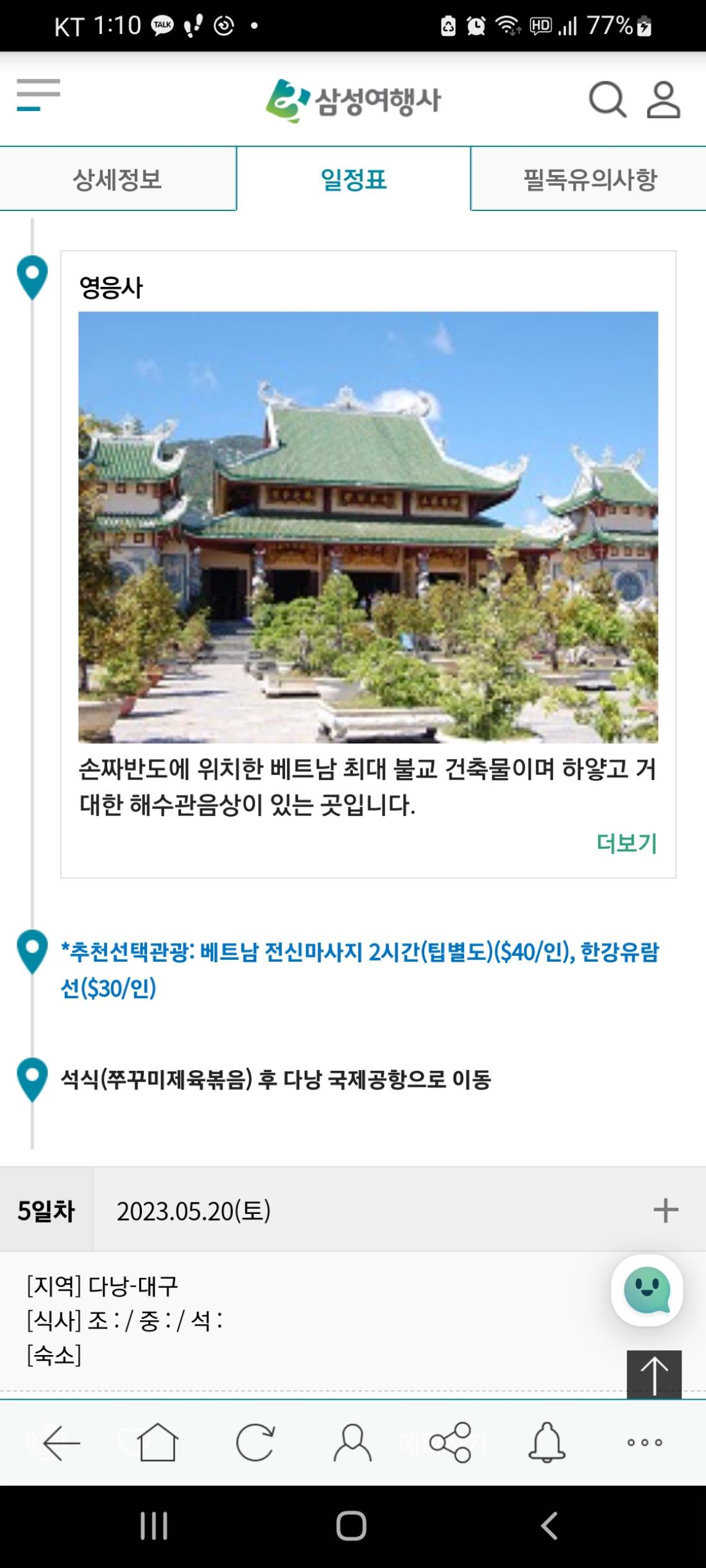This screenshot has height=1568, width=706.
Task: Open the three-dot more menu
Action: [644, 1443]
